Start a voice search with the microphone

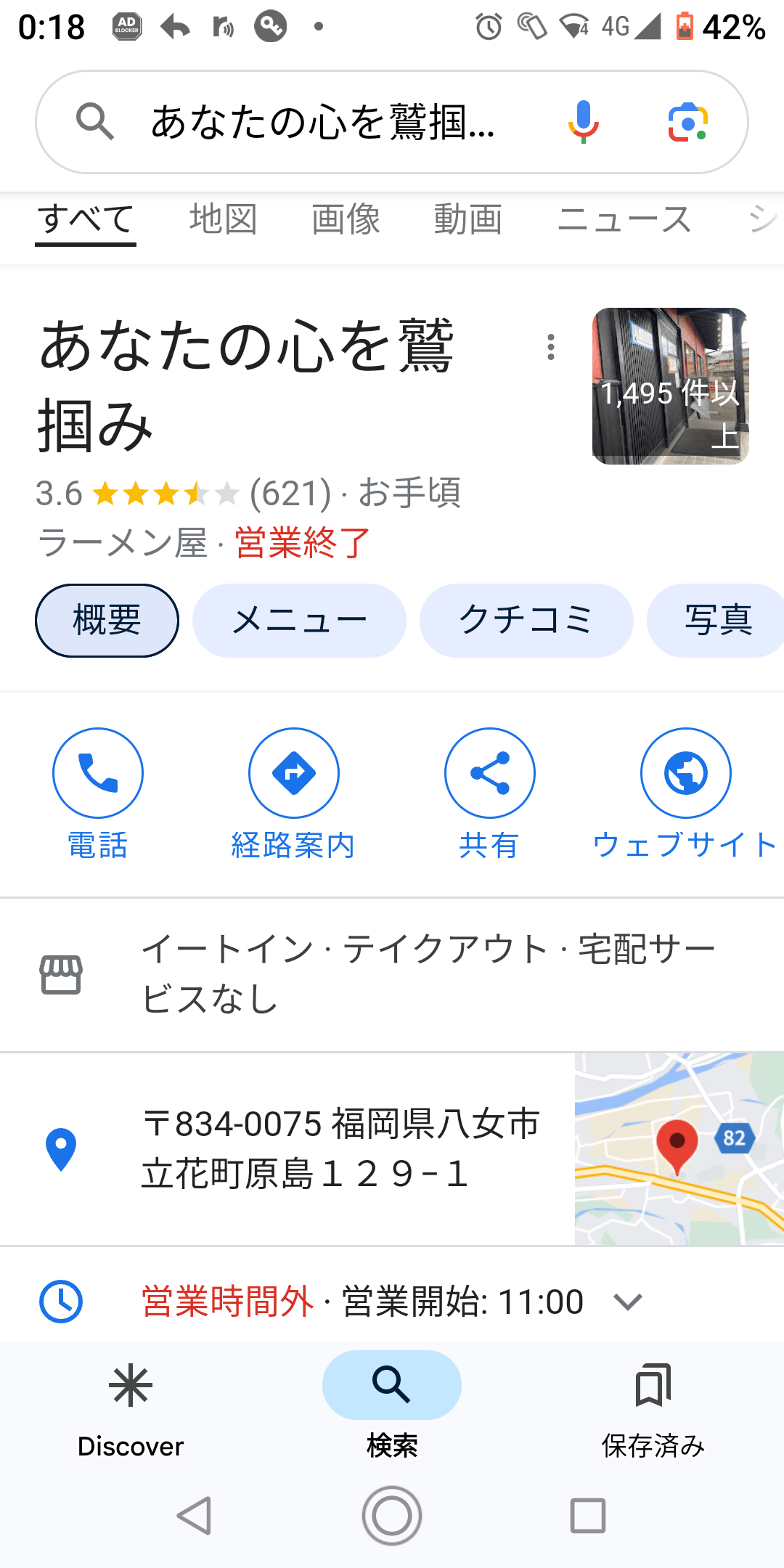[x=583, y=122]
